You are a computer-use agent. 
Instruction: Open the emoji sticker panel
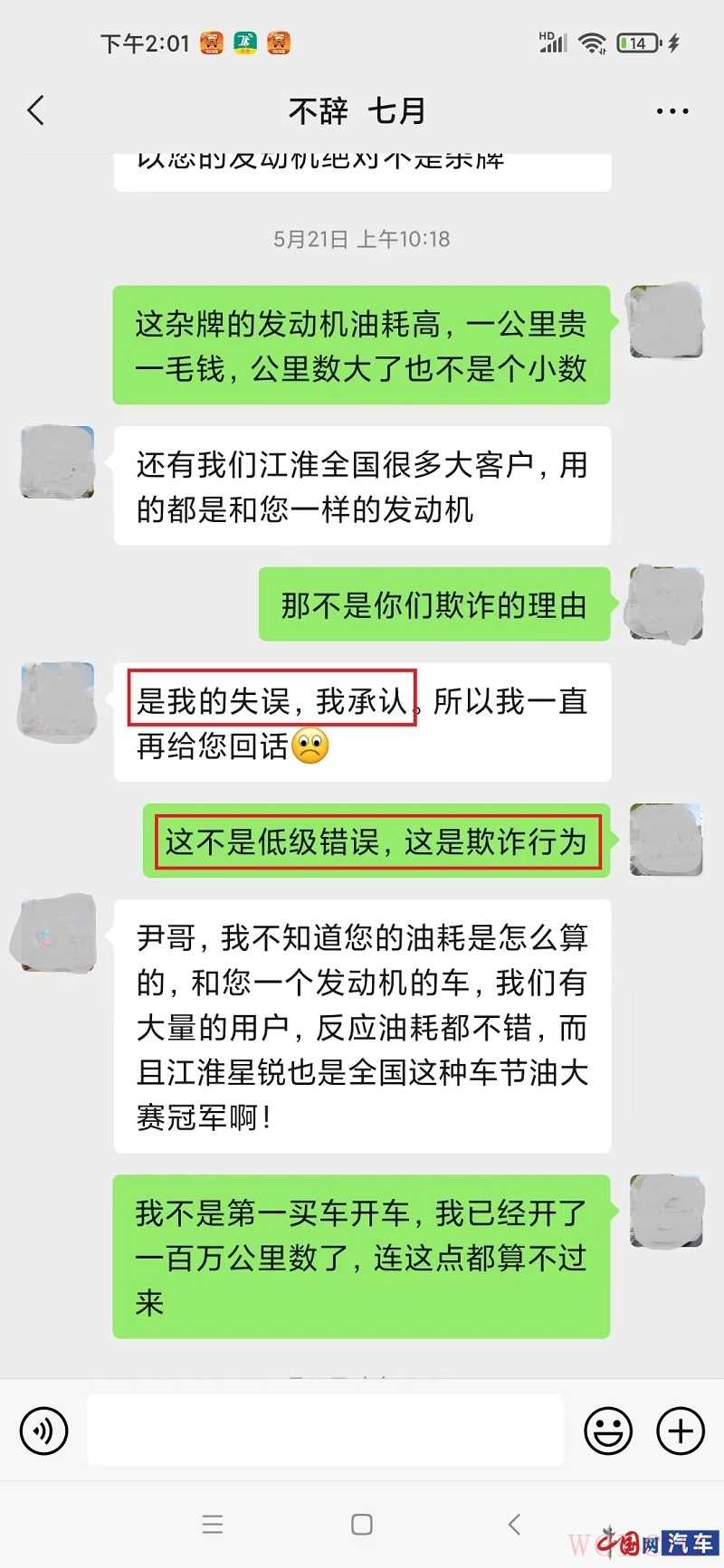607,1430
